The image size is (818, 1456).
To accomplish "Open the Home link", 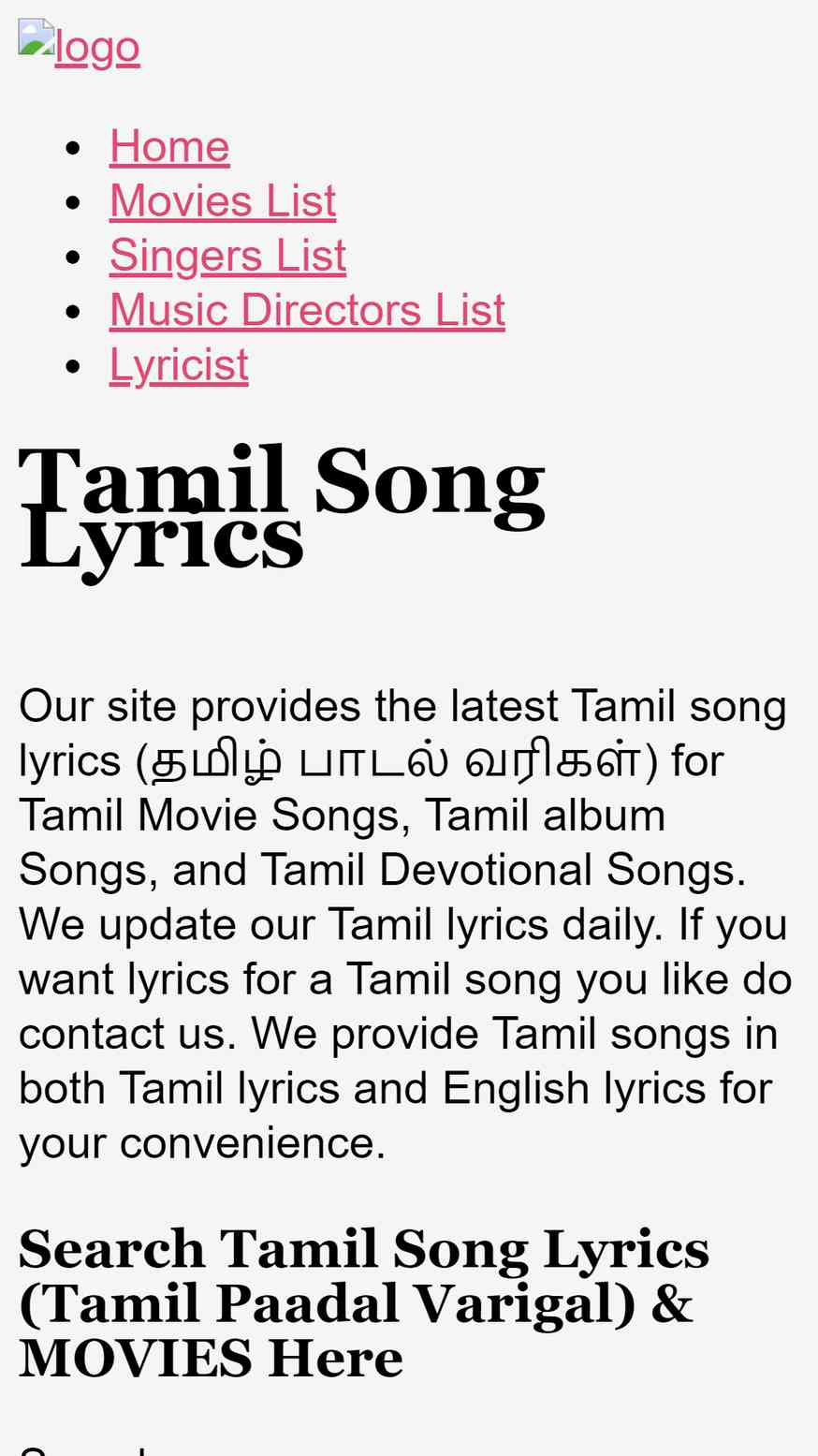I will (169, 147).
